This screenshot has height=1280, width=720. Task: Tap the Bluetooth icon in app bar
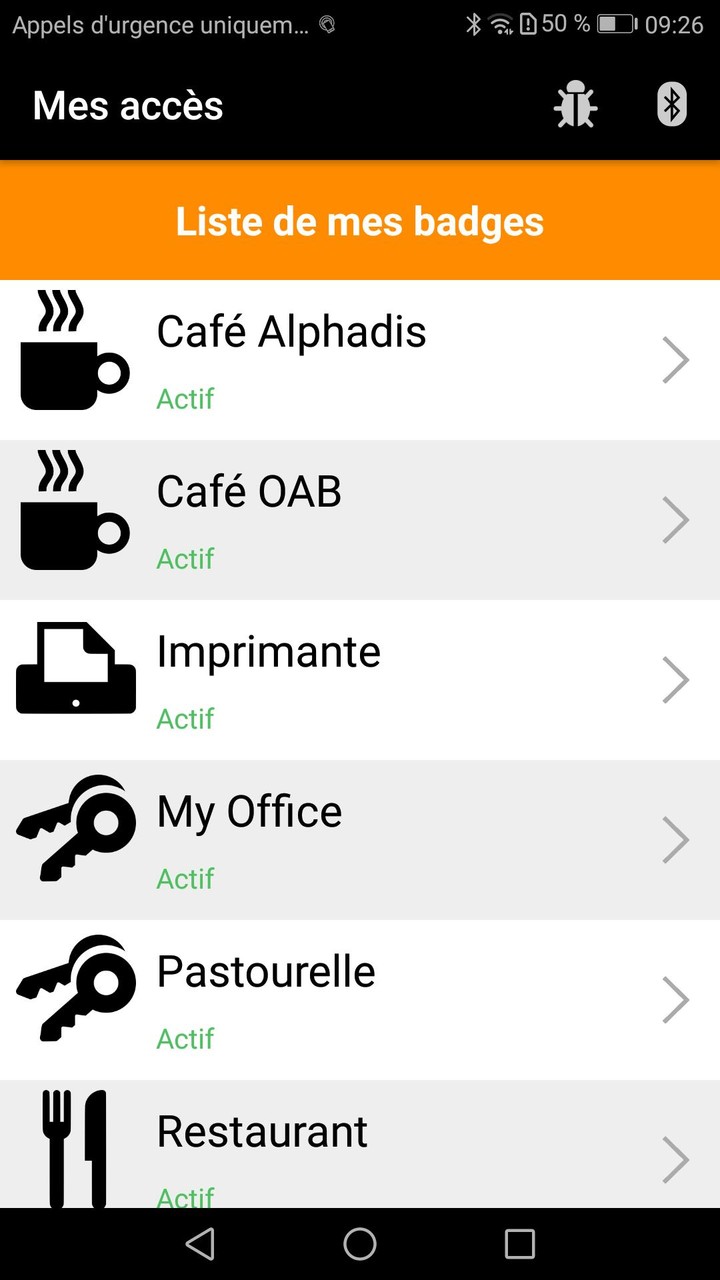pyautogui.click(x=672, y=105)
